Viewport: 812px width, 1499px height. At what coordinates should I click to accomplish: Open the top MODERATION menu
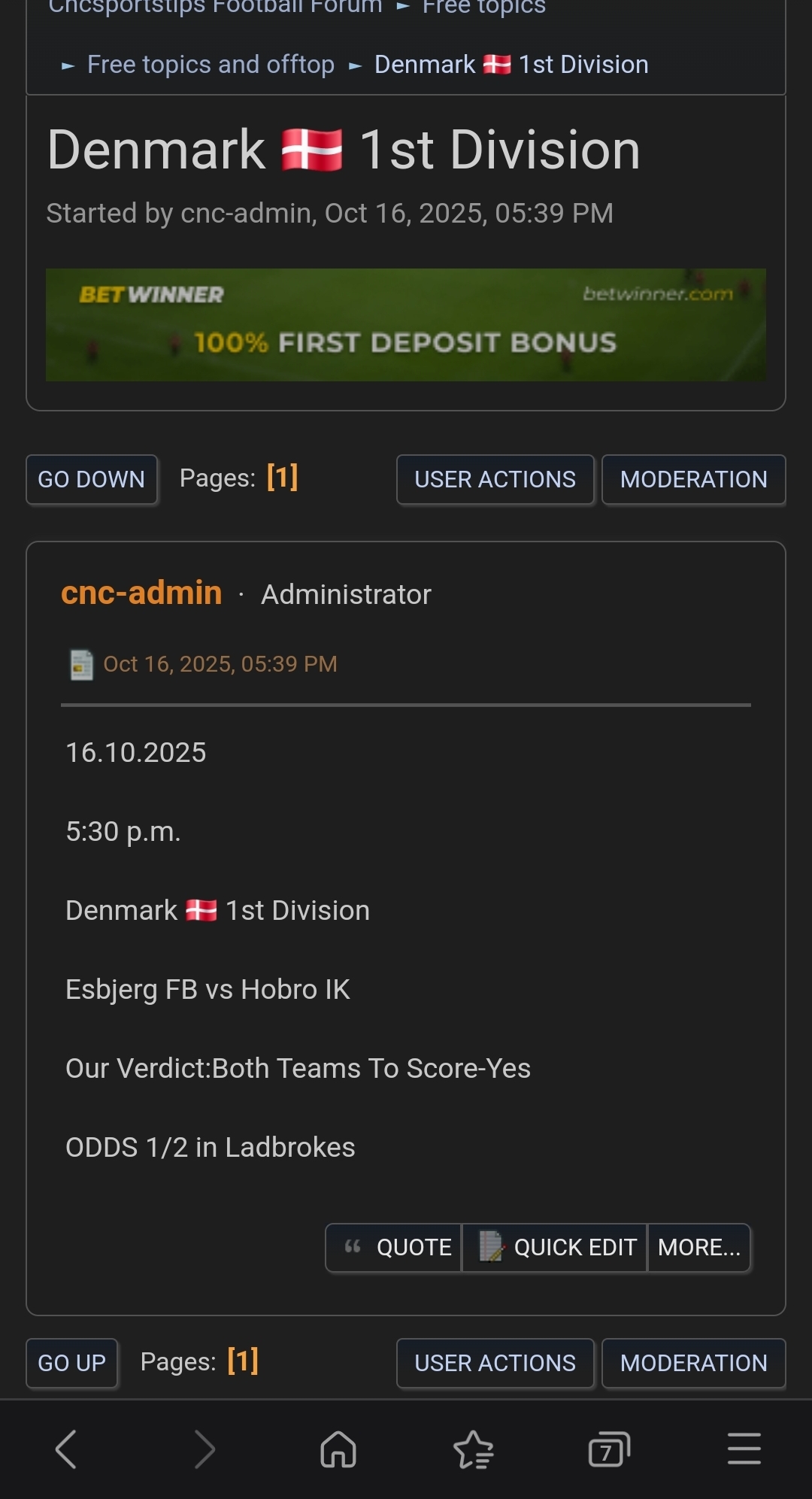(693, 479)
